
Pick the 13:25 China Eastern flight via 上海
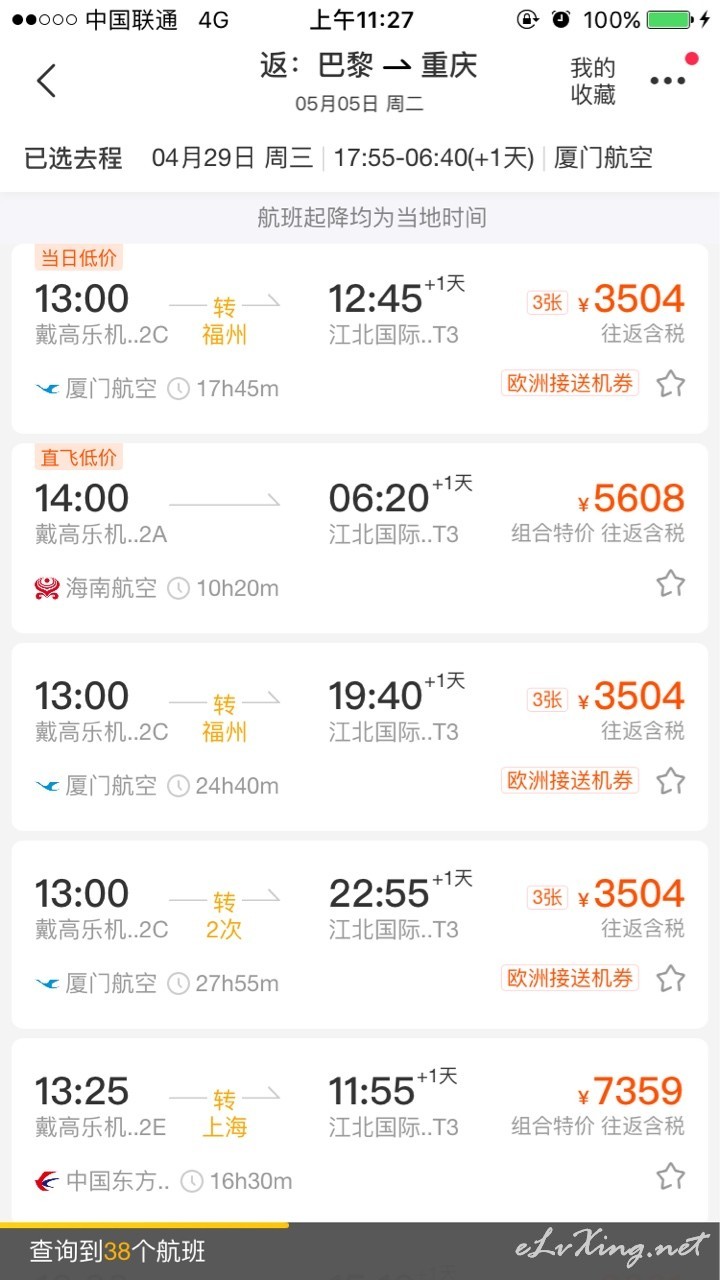(359, 1130)
